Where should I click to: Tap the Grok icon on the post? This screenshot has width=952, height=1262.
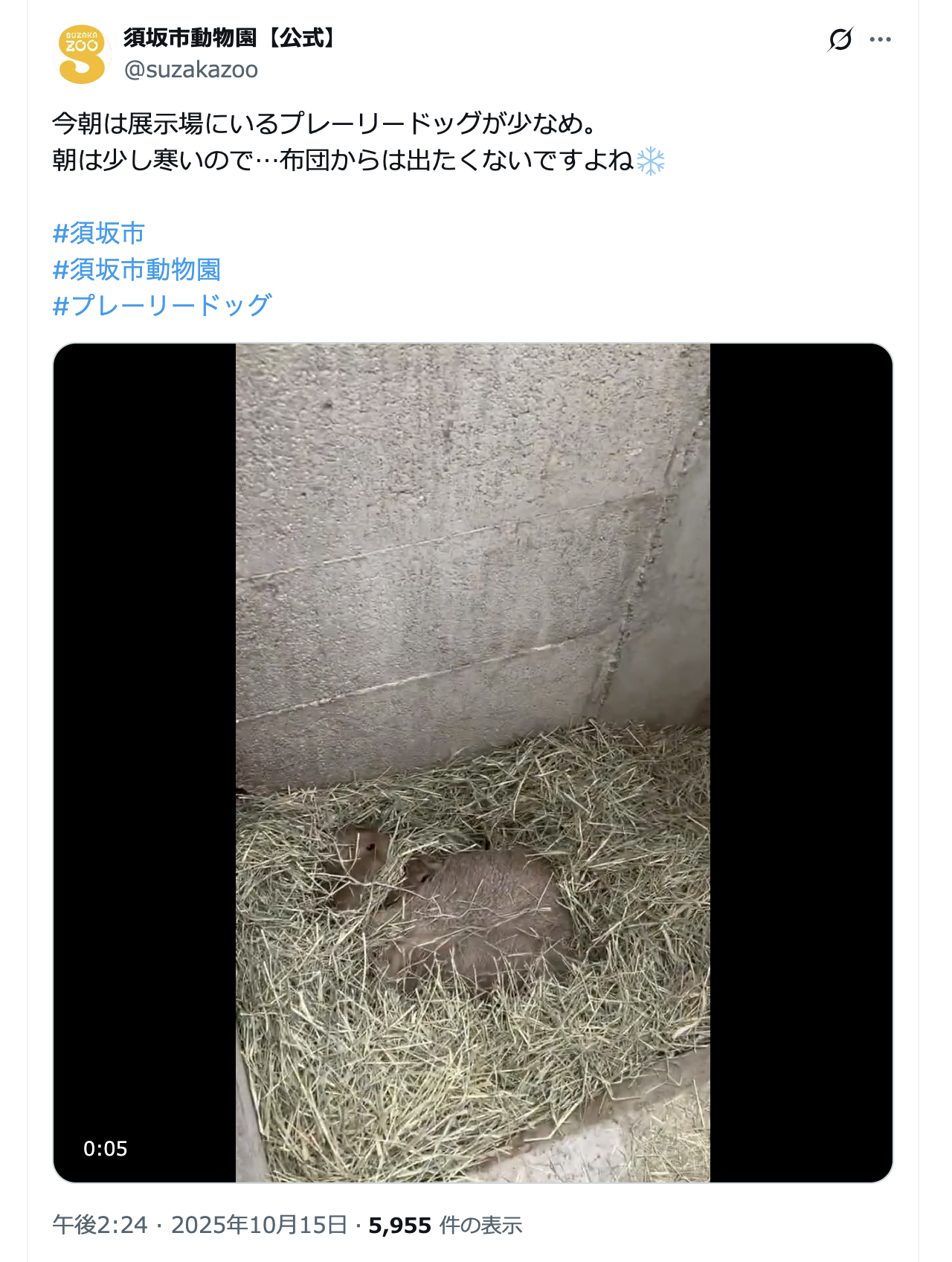point(840,39)
